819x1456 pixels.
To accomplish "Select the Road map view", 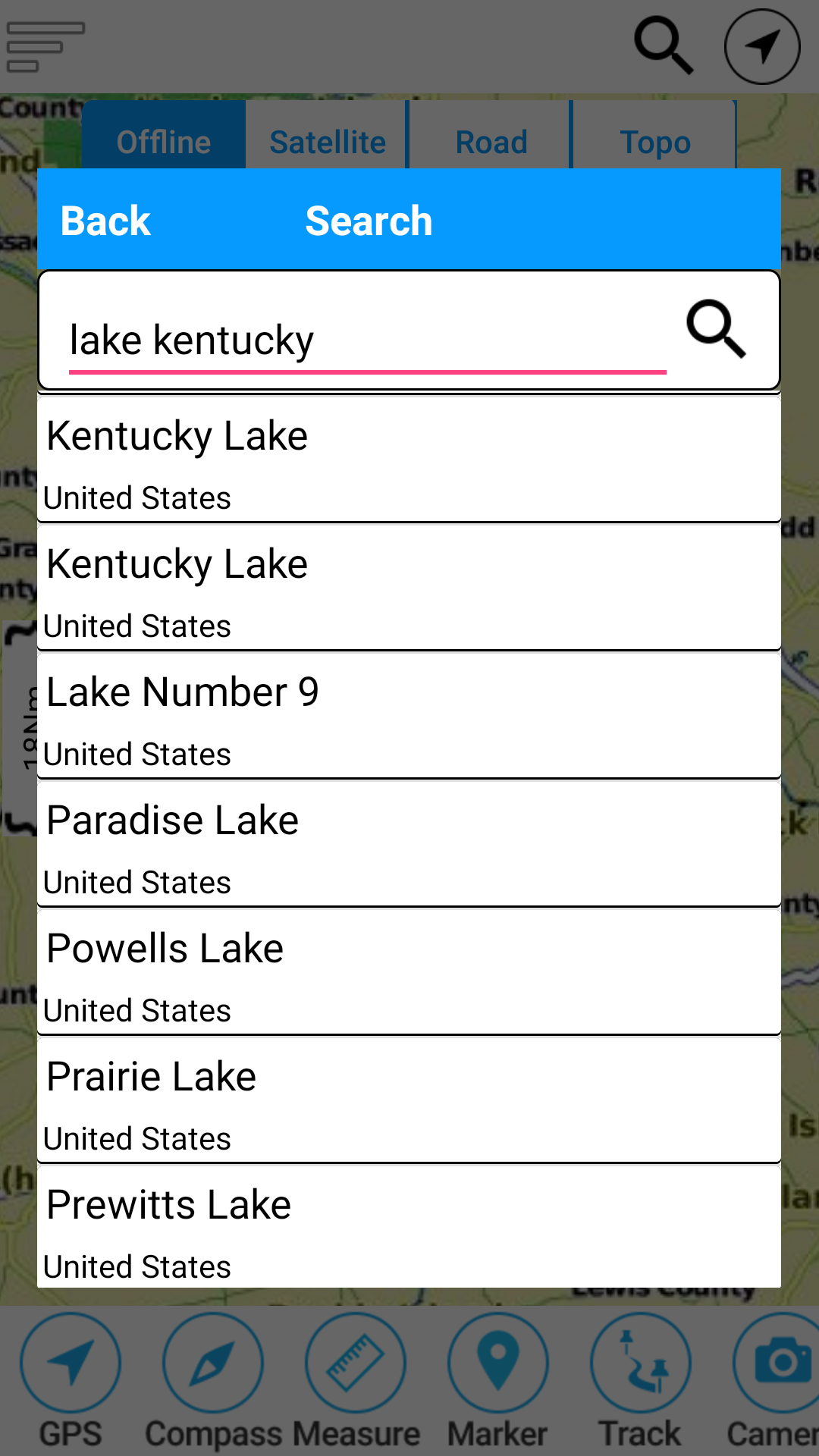I will point(491,141).
